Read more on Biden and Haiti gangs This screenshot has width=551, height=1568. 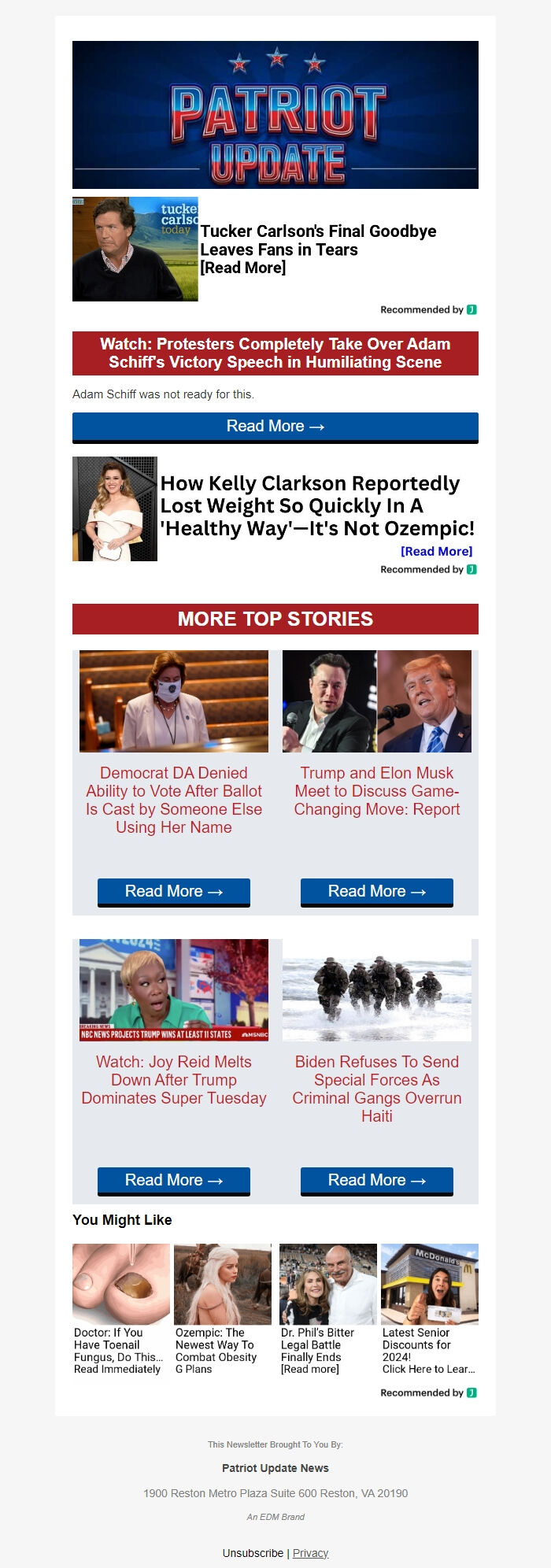pos(376,1181)
